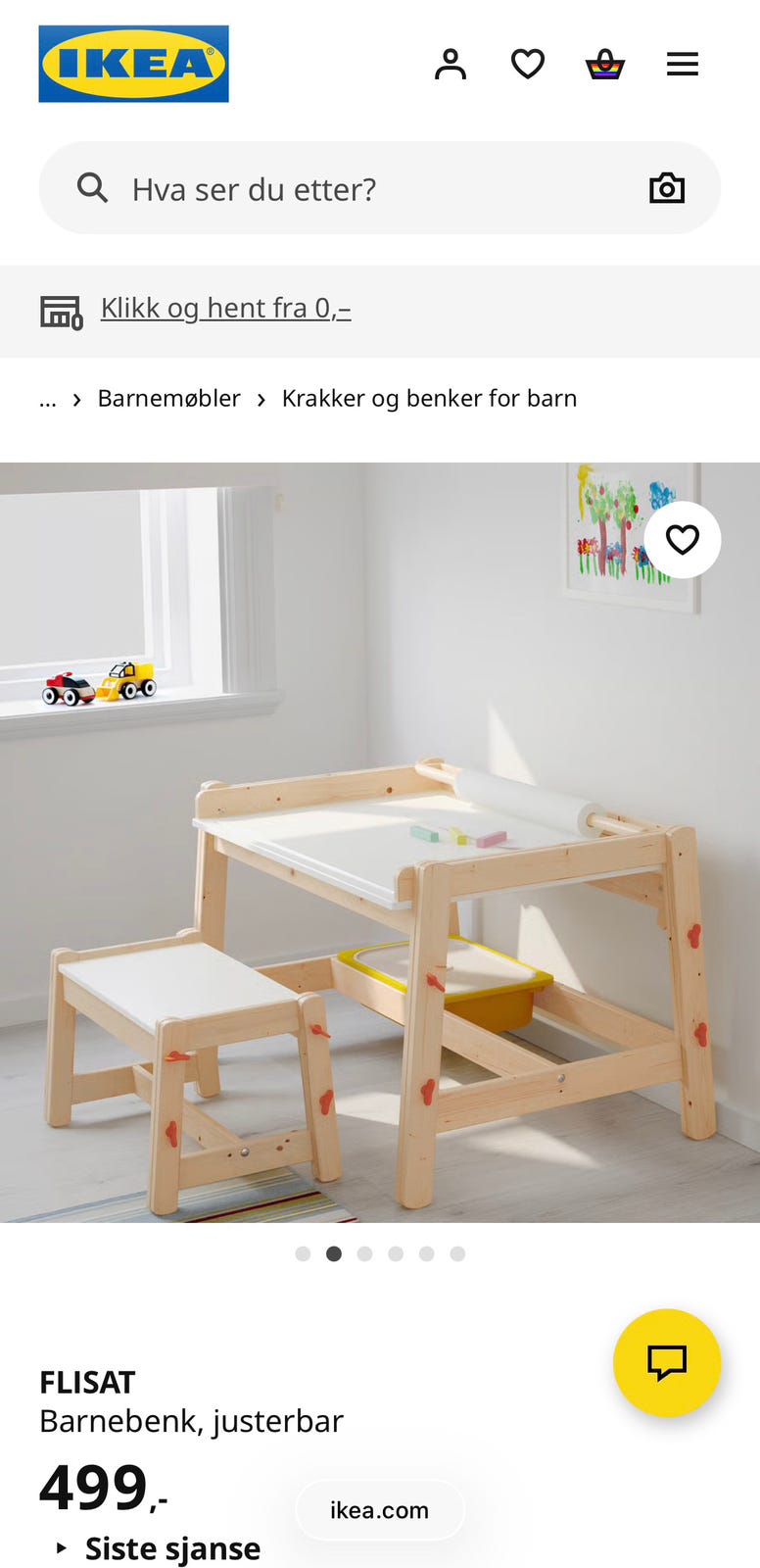Select the magnifying glass search icon

pos(93,186)
